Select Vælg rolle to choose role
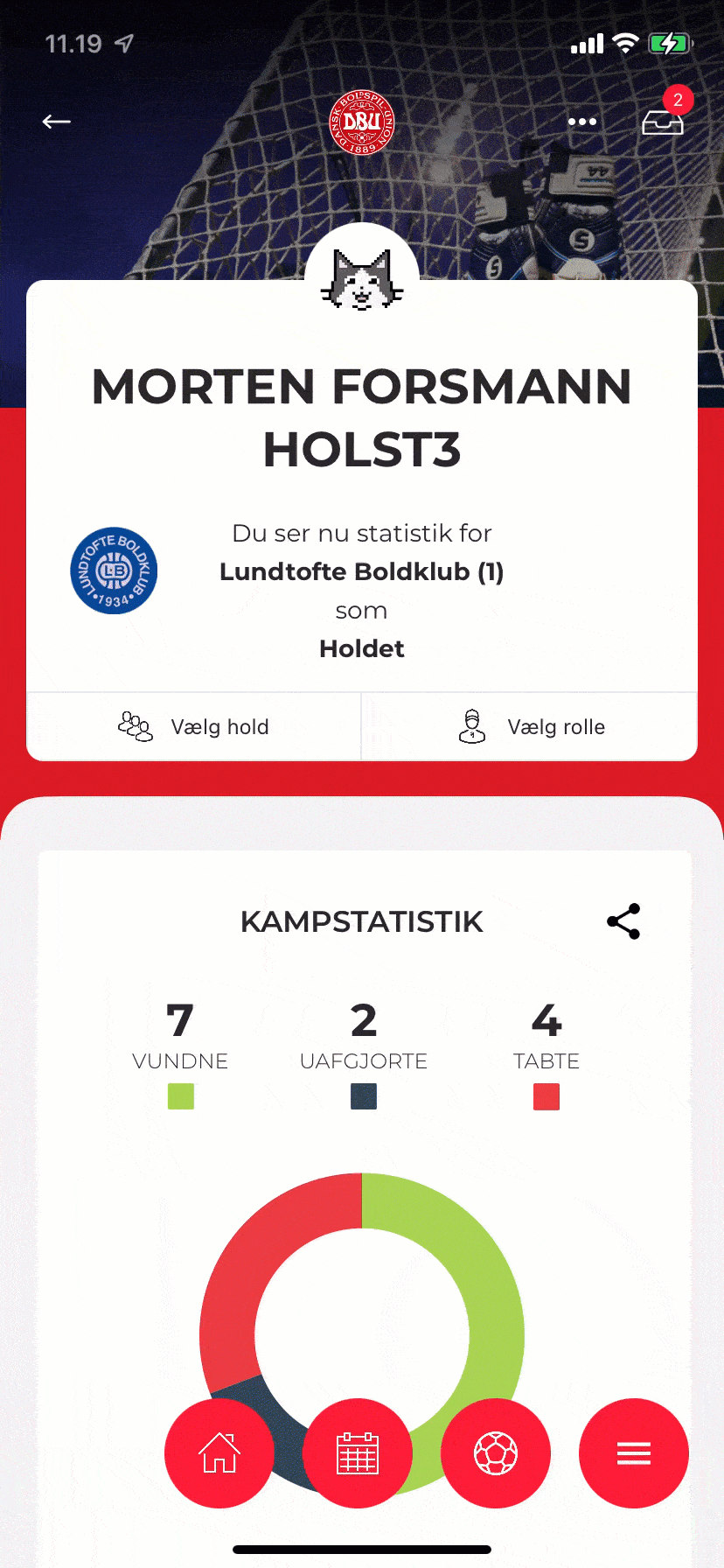The image size is (724, 1568). tap(530, 727)
